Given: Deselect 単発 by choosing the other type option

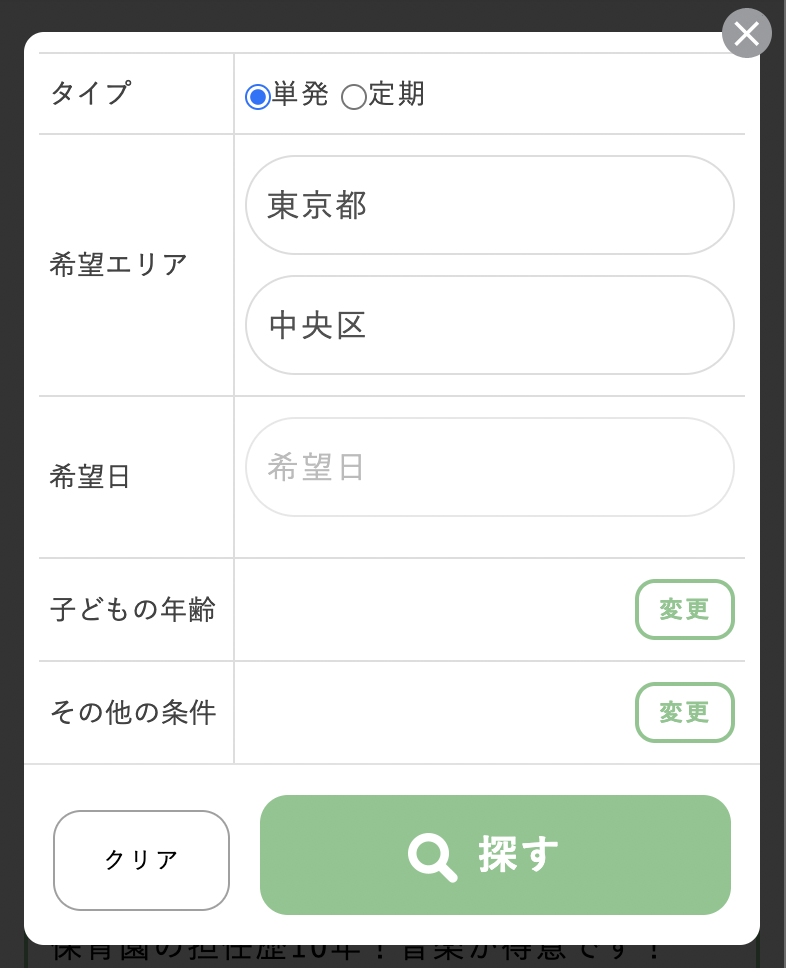Looking at the screenshot, I should tap(353, 97).
